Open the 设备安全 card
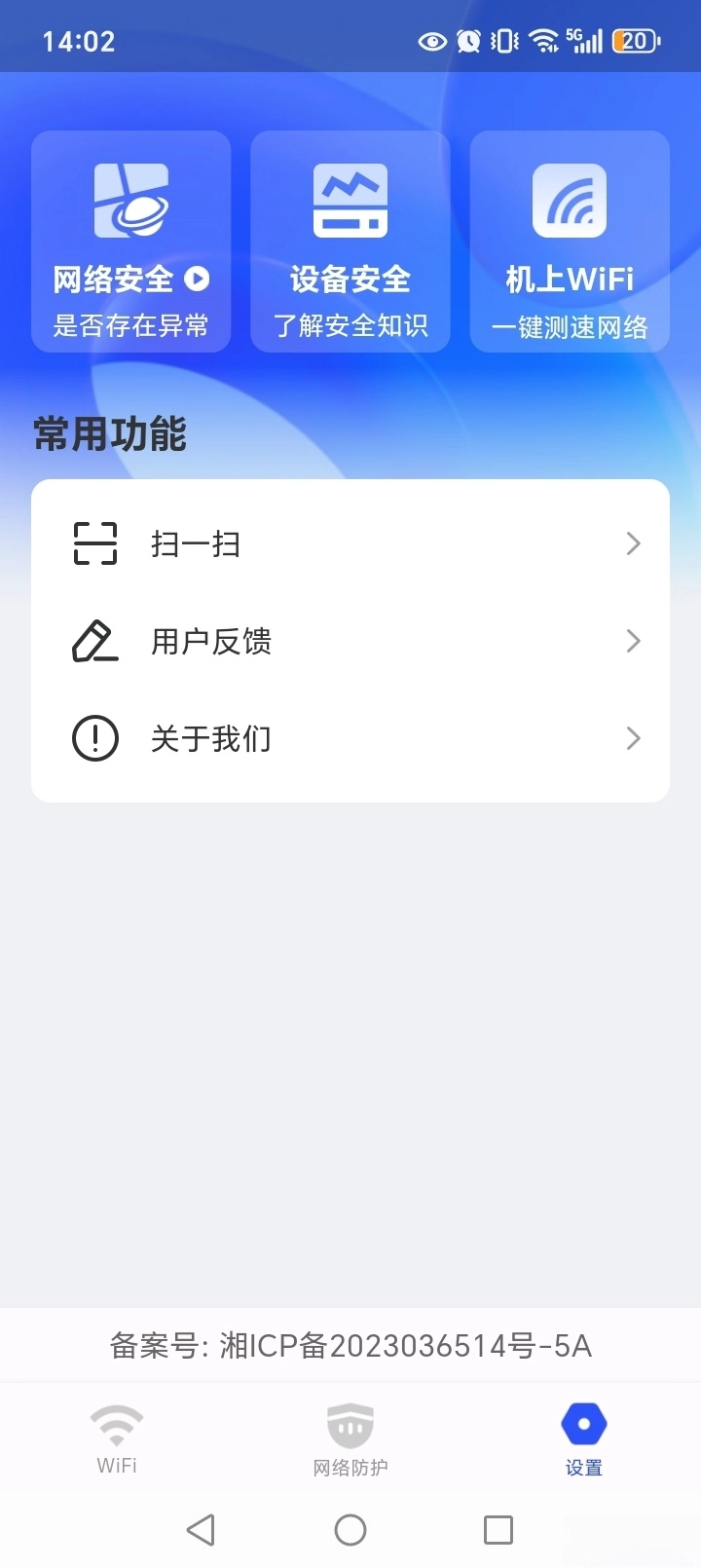This screenshot has height=1568, width=701. click(x=350, y=242)
